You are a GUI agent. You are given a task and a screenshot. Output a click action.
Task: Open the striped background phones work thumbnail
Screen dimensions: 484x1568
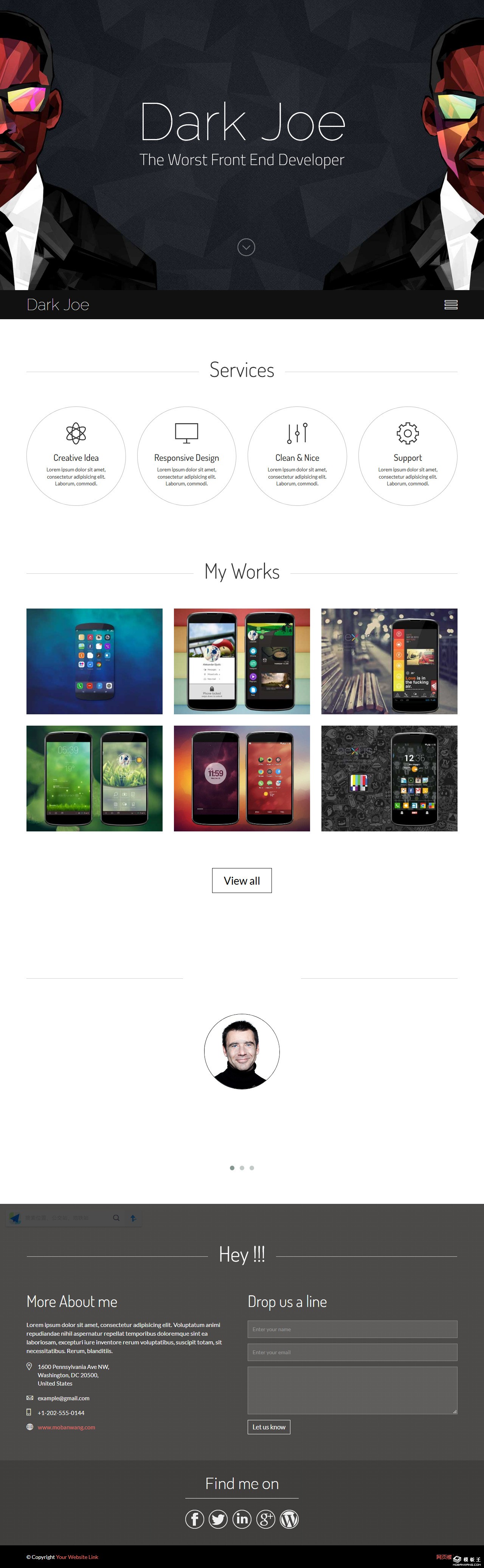[x=241, y=661]
